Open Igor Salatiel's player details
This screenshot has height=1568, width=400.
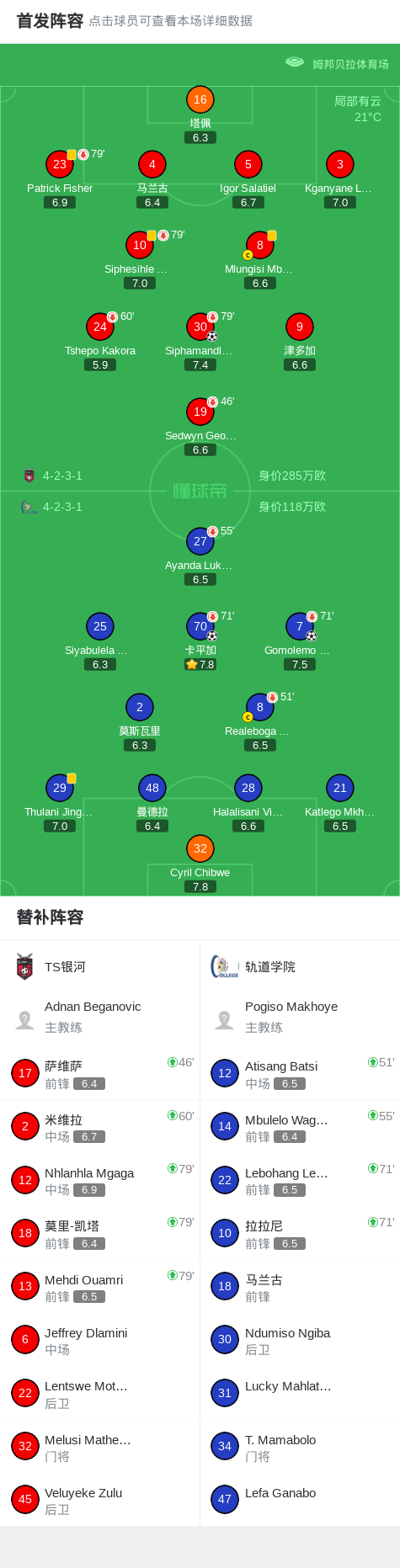tap(248, 179)
